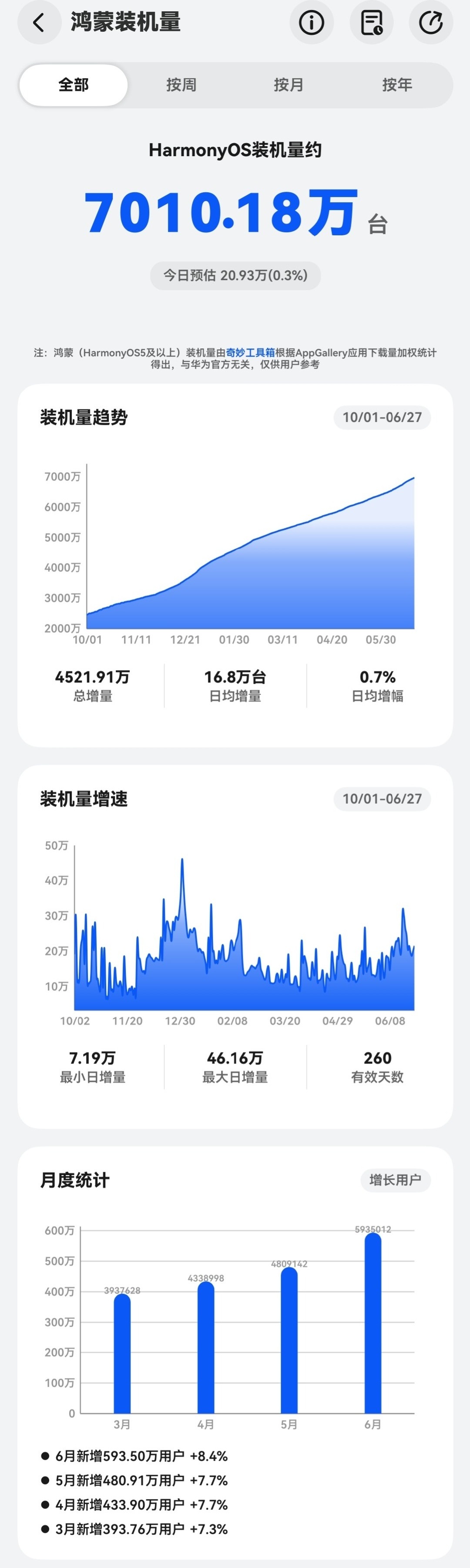Tap the share icon in the header
470x1568 pixels.
pyautogui.click(x=431, y=23)
